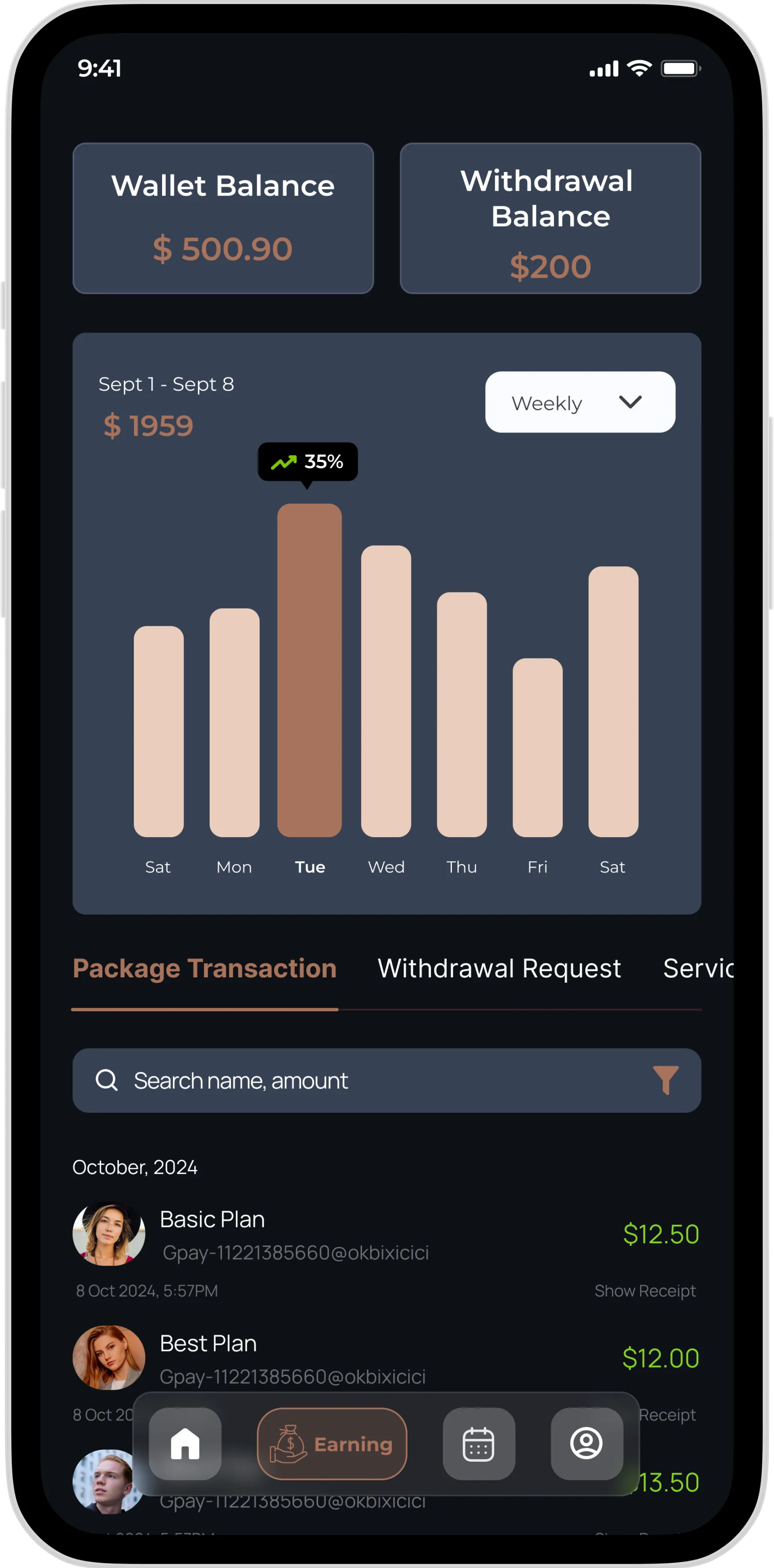The width and height of the screenshot is (774, 1568).
Task: Open the profile tab
Action: [x=587, y=1444]
